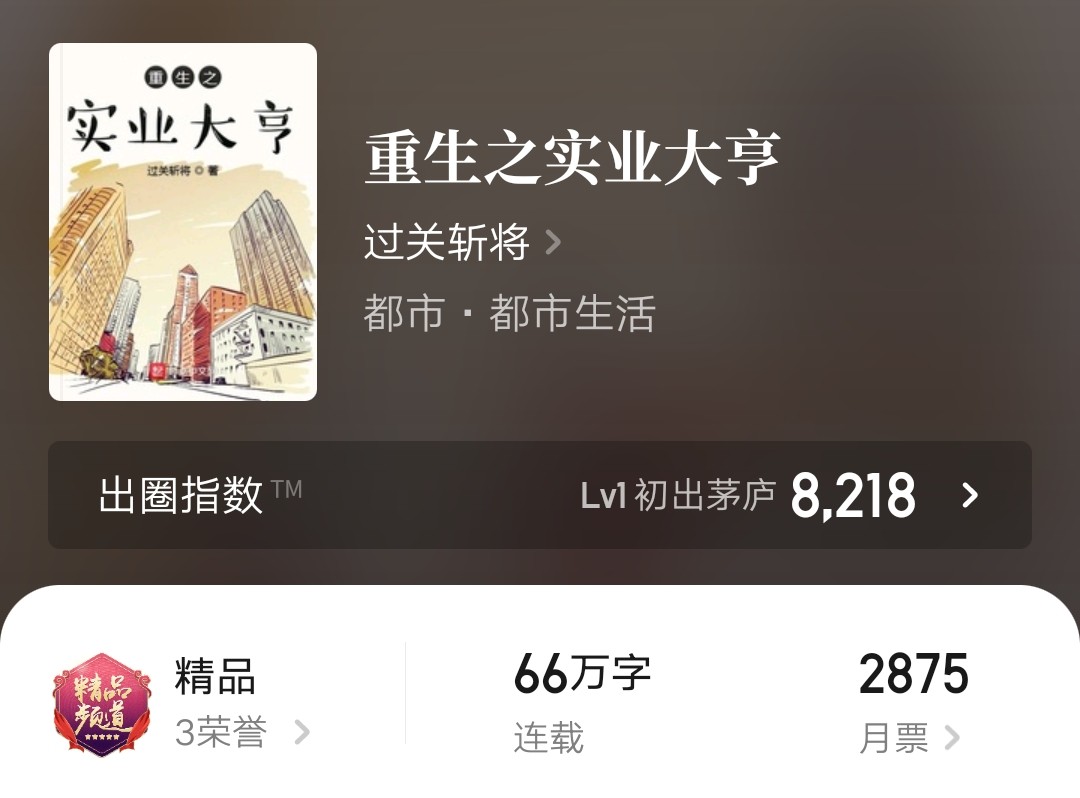
Task: Open the author page of 过关斩将
Action: point(462,242)
